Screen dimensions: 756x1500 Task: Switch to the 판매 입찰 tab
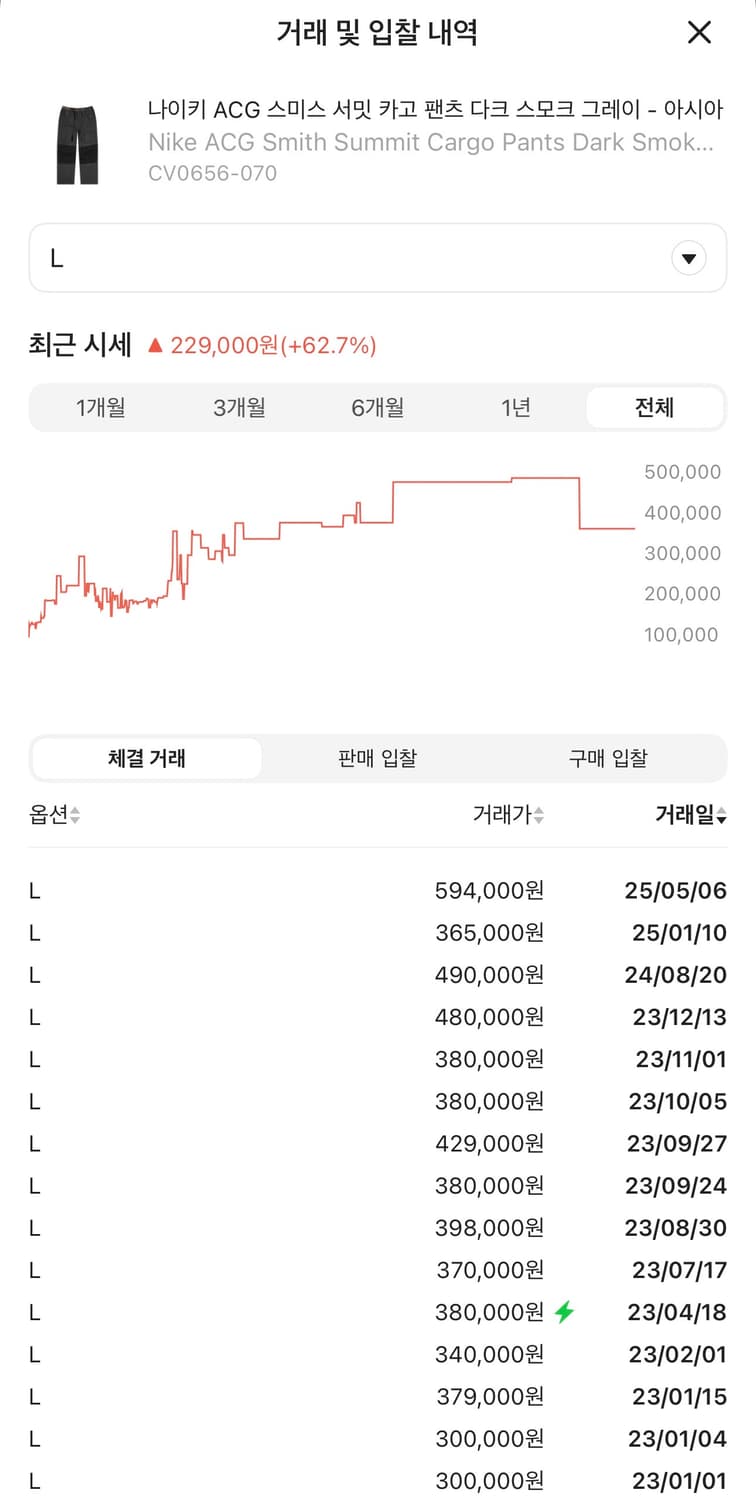(x=377, y=758)
